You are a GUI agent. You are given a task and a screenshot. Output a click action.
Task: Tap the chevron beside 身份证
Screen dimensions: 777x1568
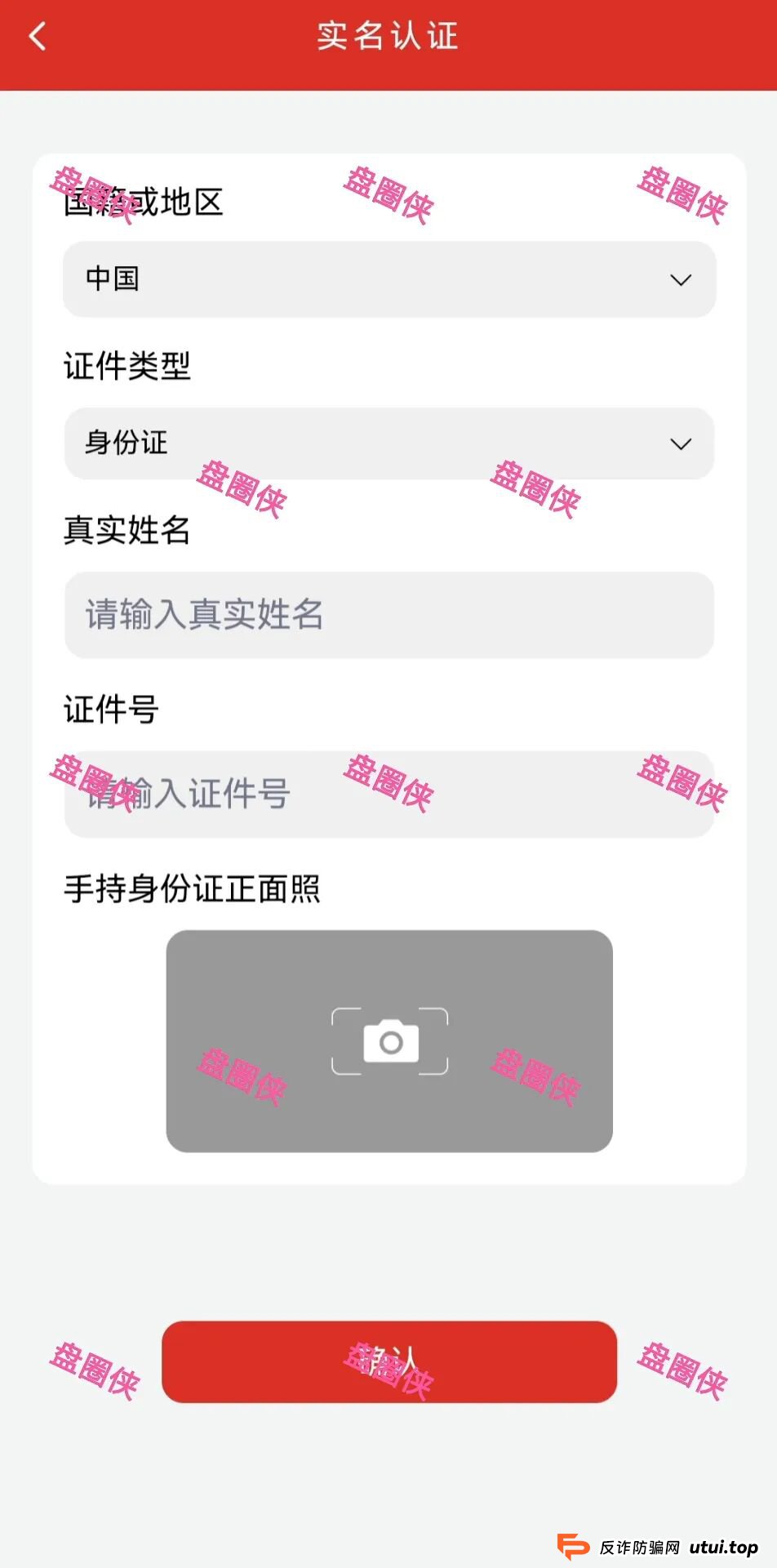(x=682, y=443)
